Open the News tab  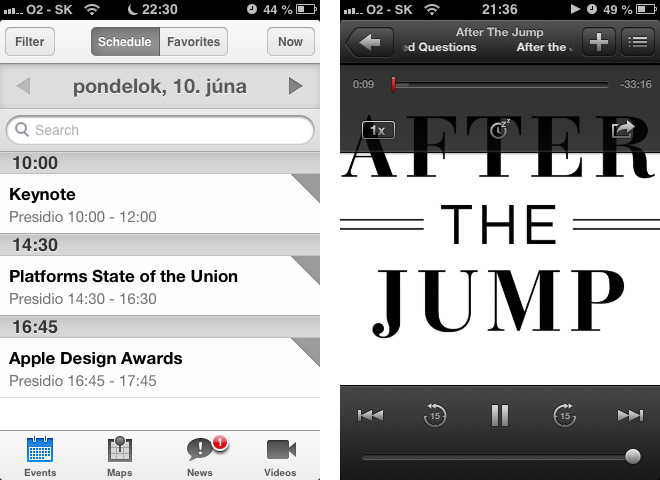point(200,456)
